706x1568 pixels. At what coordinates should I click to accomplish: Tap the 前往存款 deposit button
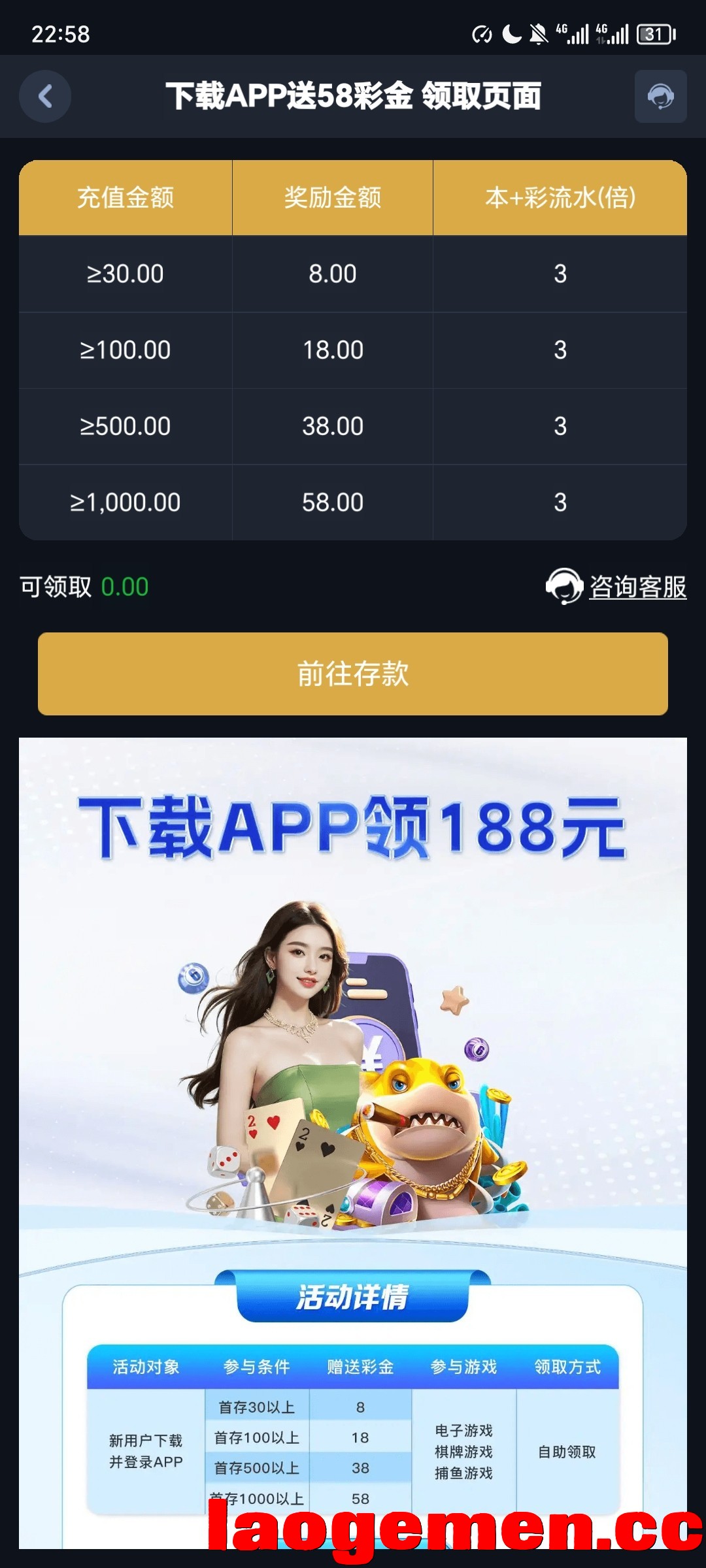[x=353, y=674]
